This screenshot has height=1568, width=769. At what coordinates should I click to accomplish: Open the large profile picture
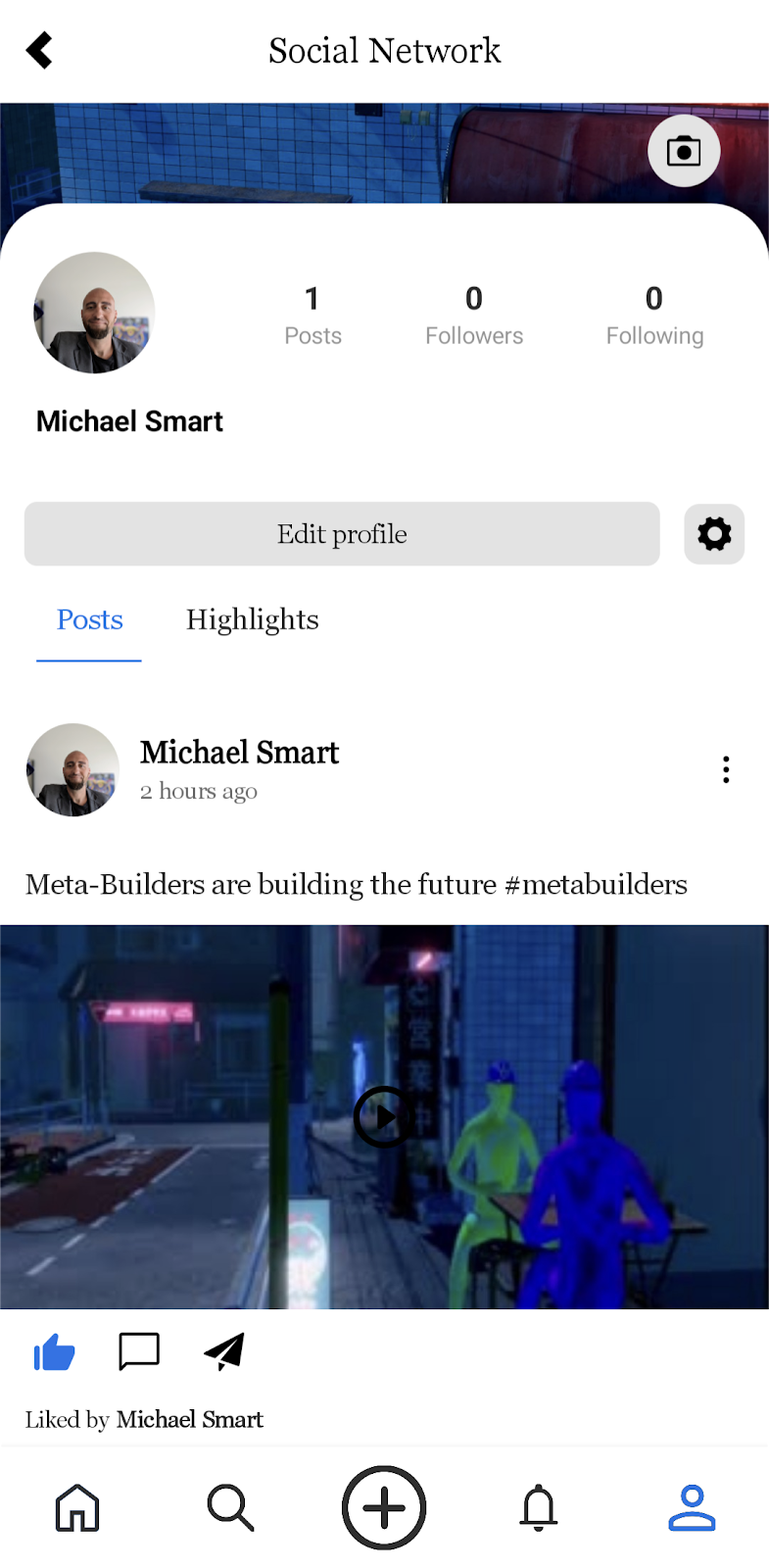coord(94,313)
